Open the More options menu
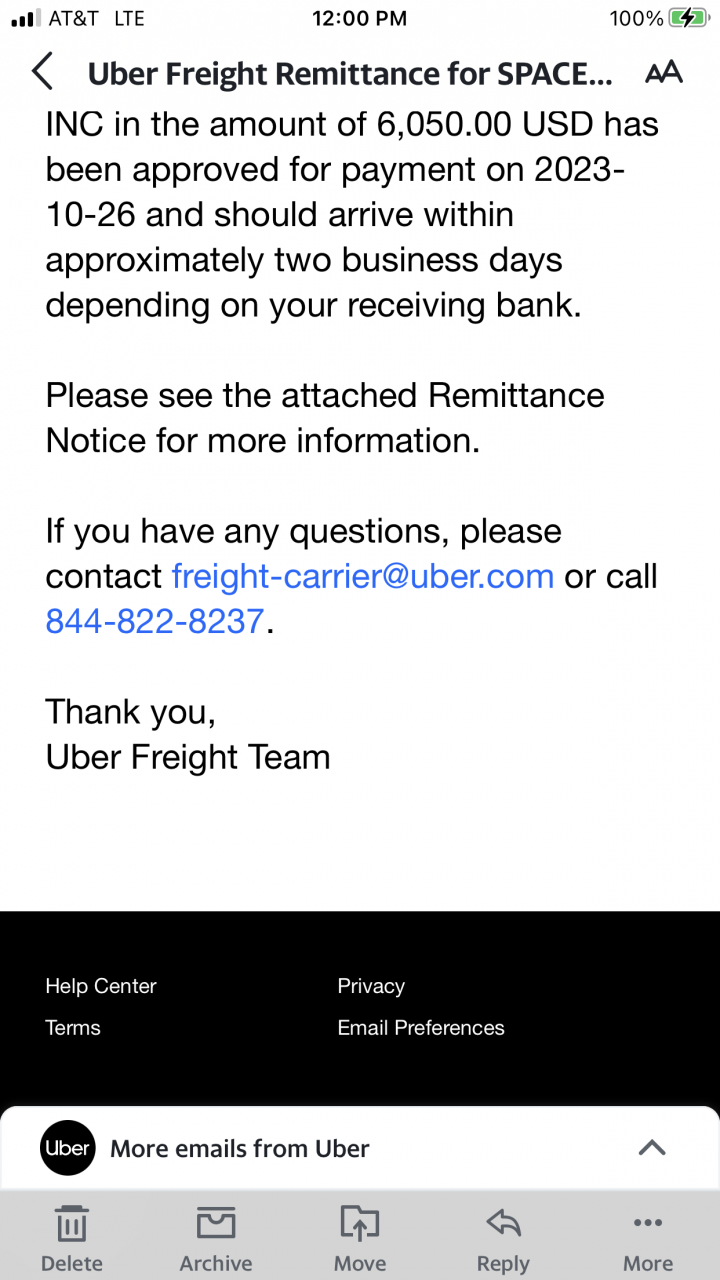Image resolution: width=720 pixels, height=1280 pixels. pyautogui.click(x=648, y=1240)
